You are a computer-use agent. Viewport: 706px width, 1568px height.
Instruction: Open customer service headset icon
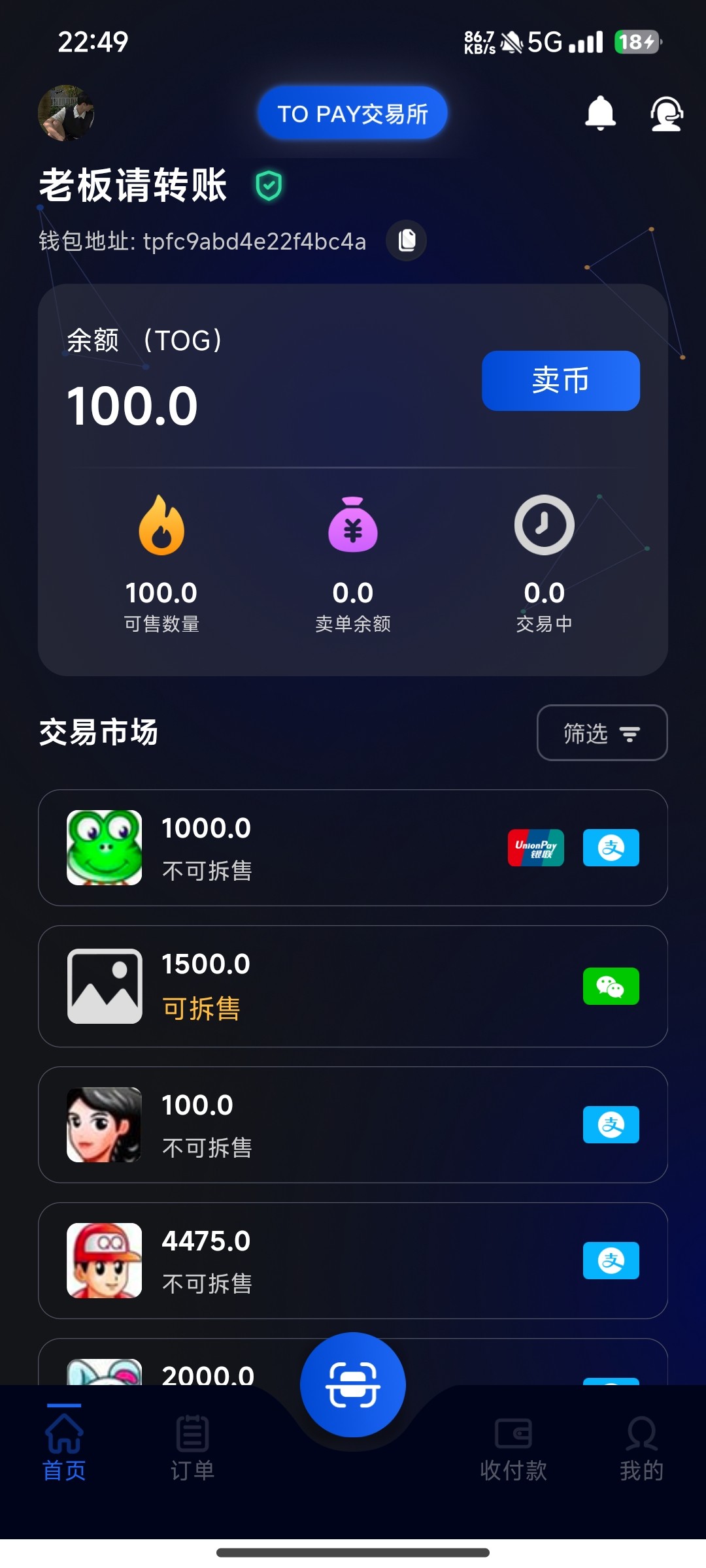(666, 114)
